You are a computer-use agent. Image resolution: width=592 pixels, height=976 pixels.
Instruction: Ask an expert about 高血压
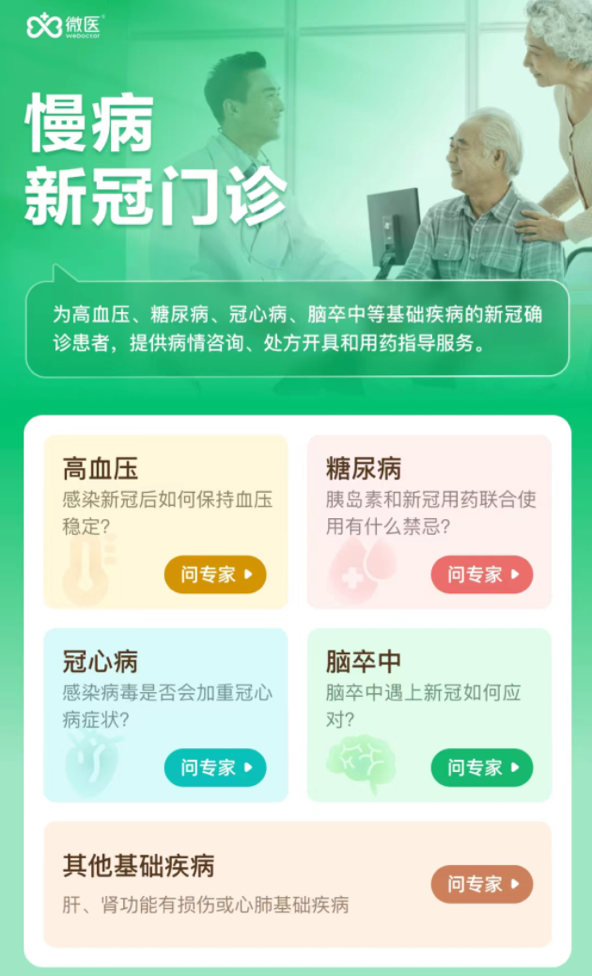click(215, 574)
